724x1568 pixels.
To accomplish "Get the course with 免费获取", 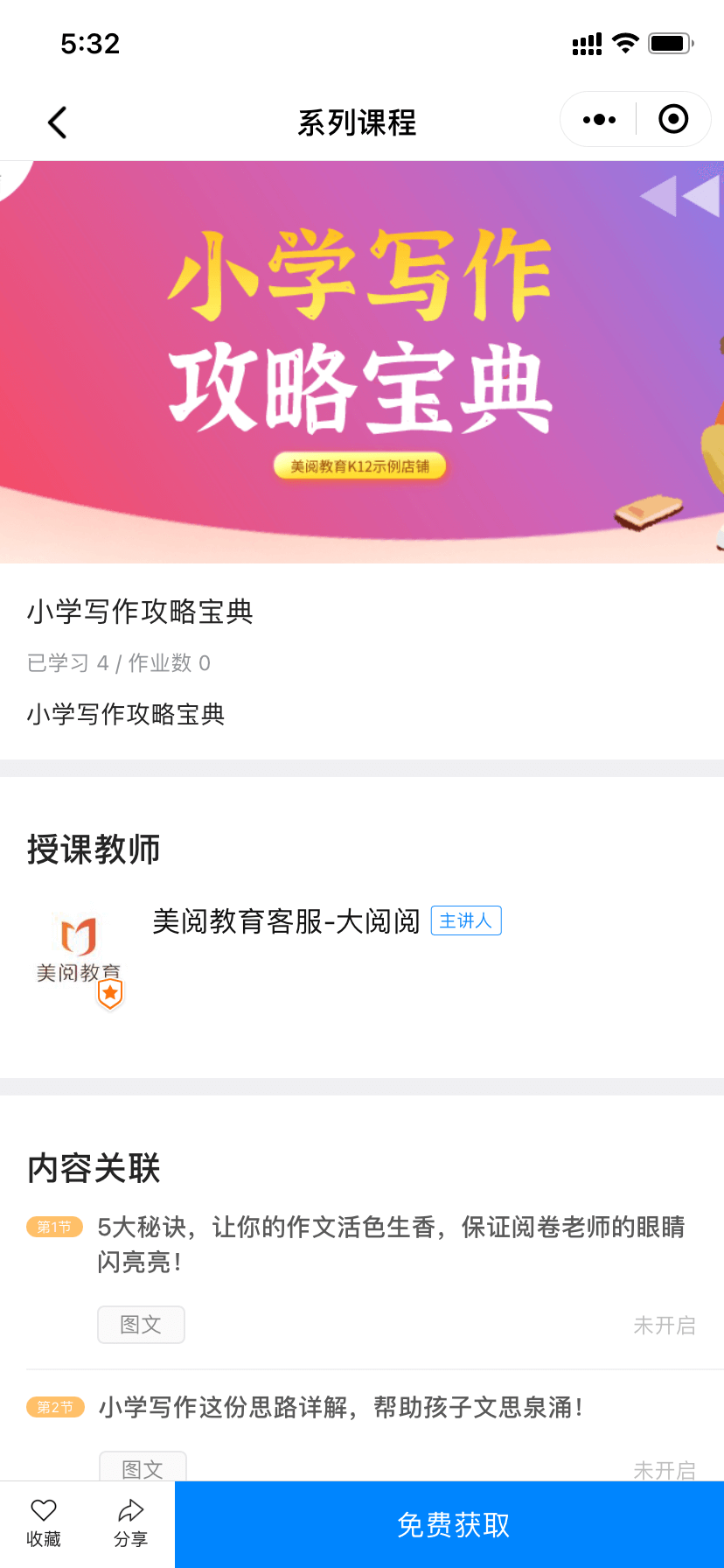I will [452, 1525].
